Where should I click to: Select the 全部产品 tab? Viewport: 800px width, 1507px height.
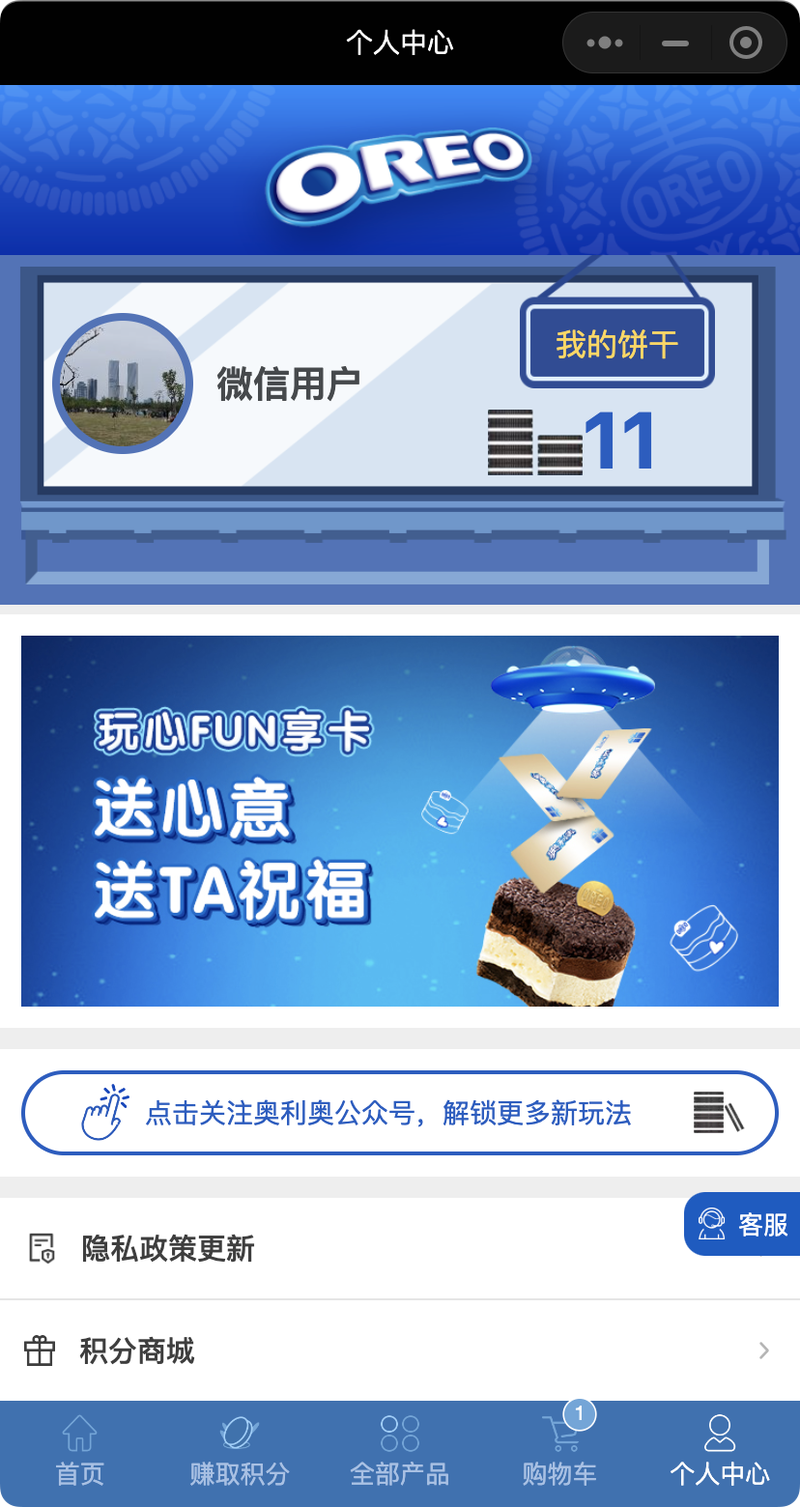click(x=400, y=1453)
